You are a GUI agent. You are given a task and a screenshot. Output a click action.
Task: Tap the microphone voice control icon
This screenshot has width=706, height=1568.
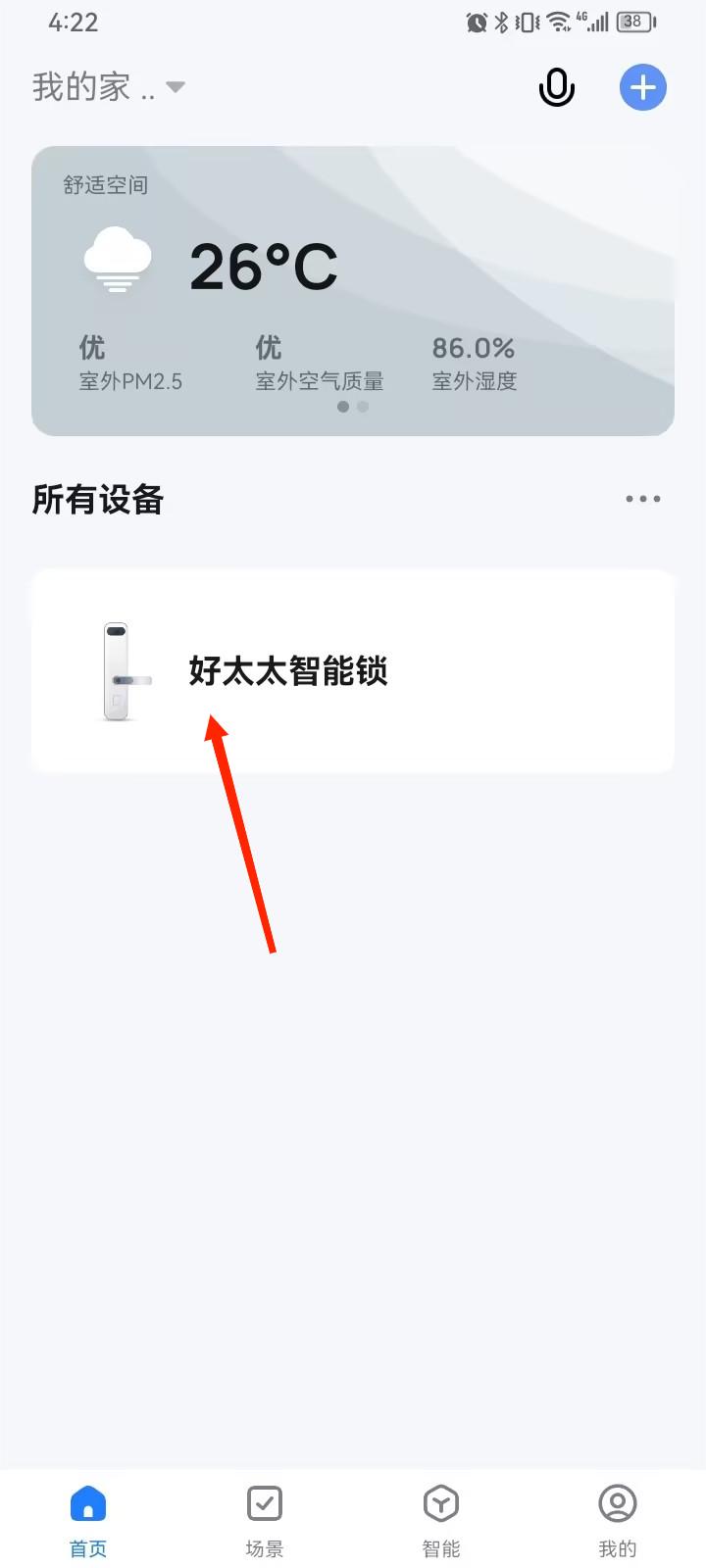pos(556,87)
